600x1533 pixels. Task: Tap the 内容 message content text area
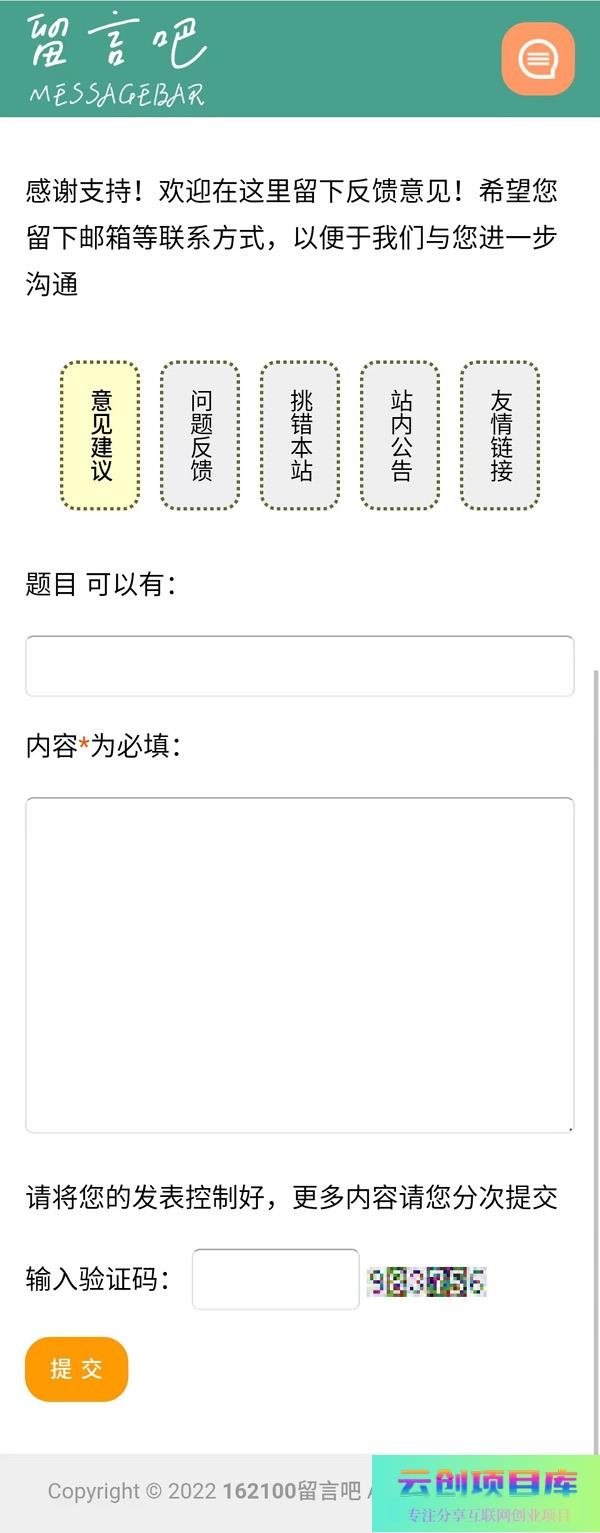point(300,965)
